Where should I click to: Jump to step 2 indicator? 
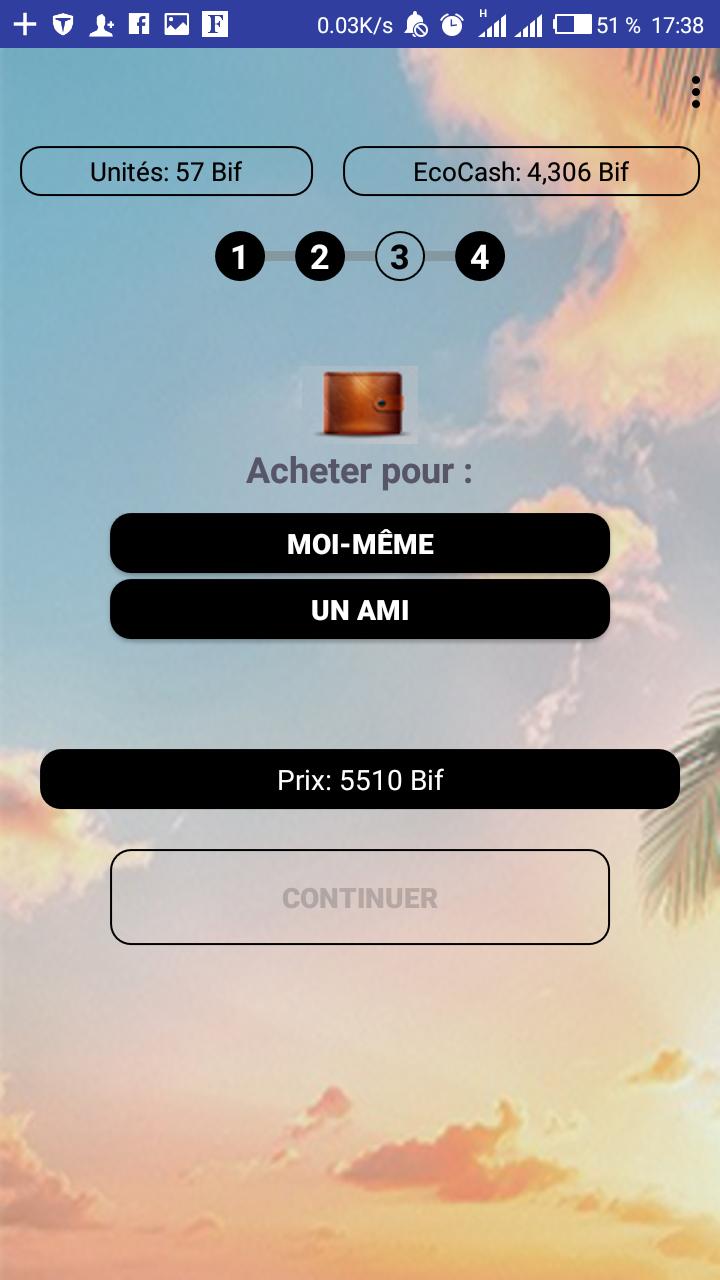point(319,257)
